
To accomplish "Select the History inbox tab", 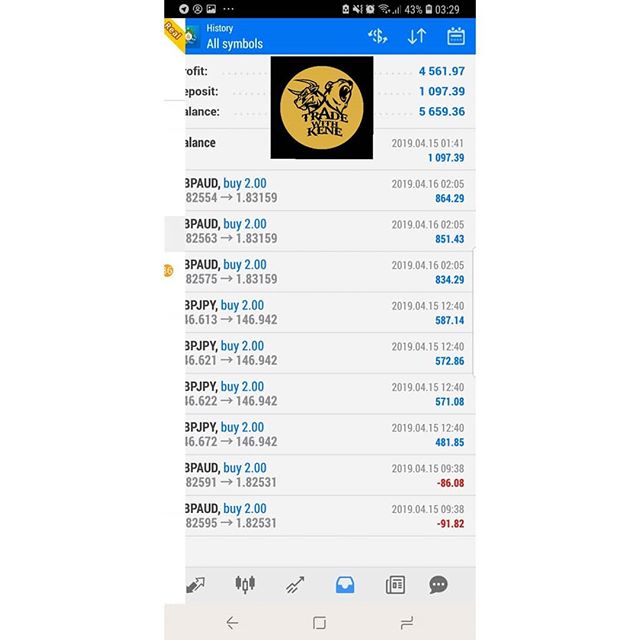I will [x=345, y=585].
